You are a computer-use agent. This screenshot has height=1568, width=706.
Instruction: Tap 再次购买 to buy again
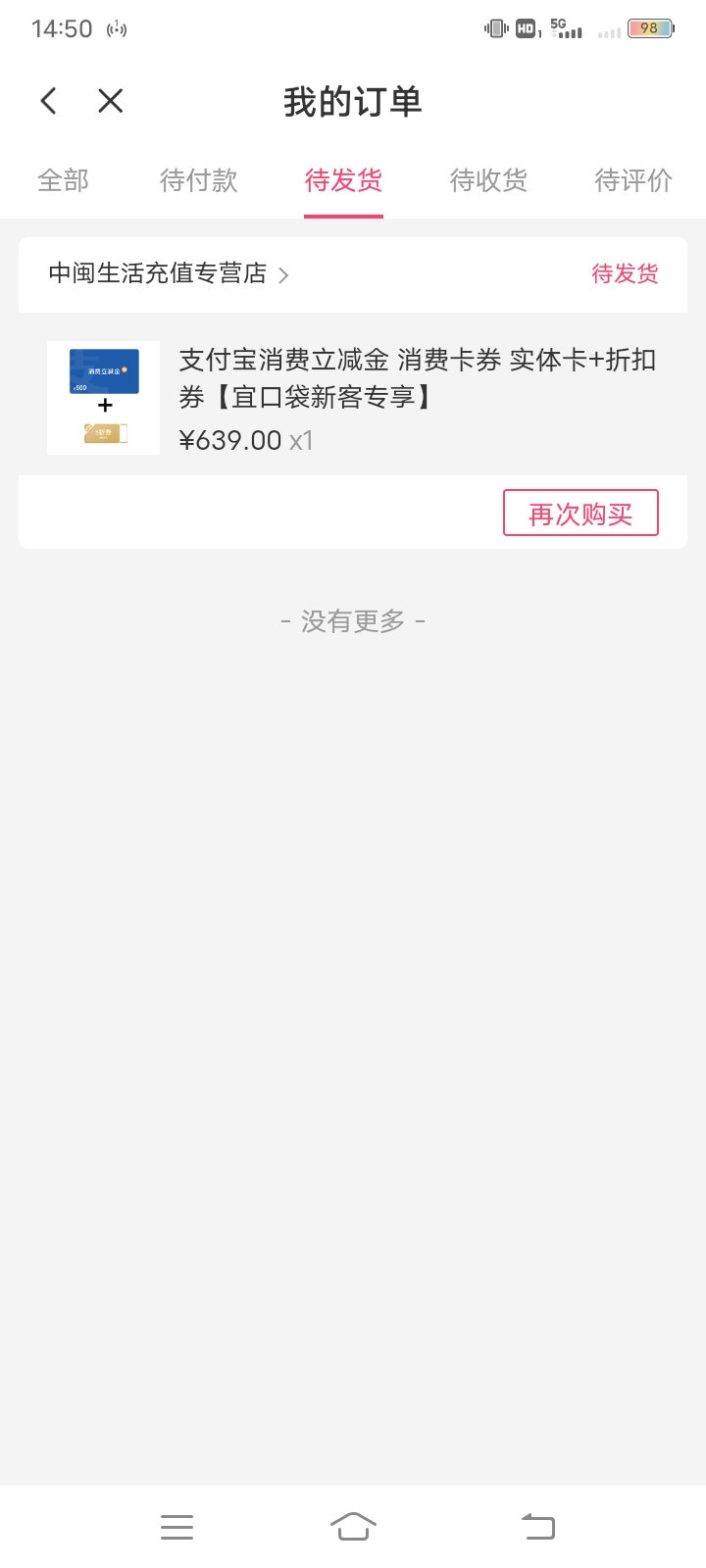point(580,514)
